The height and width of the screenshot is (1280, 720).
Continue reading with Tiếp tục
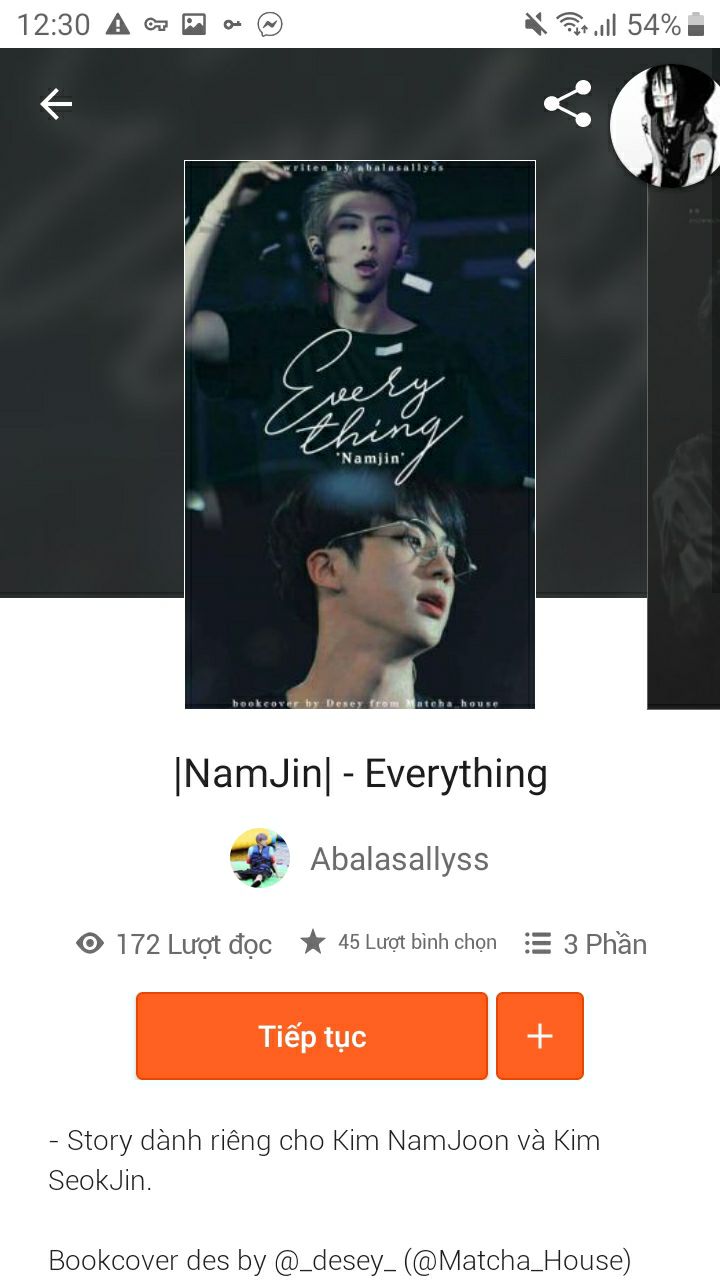coord(312,1036)
